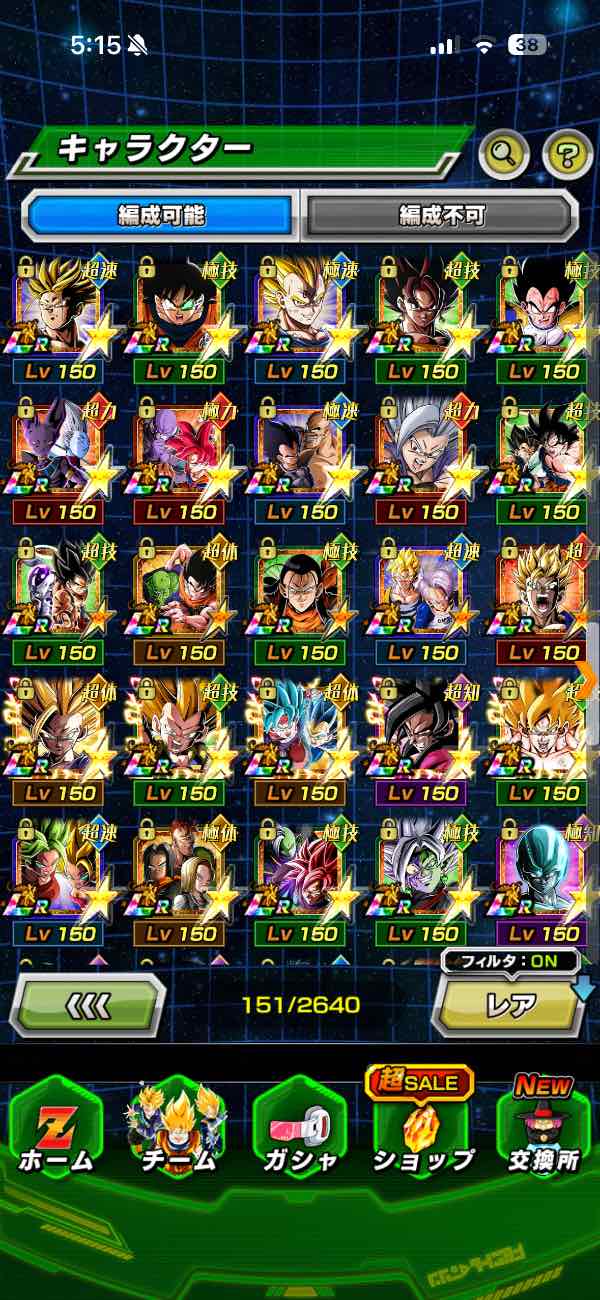Open the レア sort button
Image resolution: width=600 pixels, height=1300 pixels.
(510, 1004)
